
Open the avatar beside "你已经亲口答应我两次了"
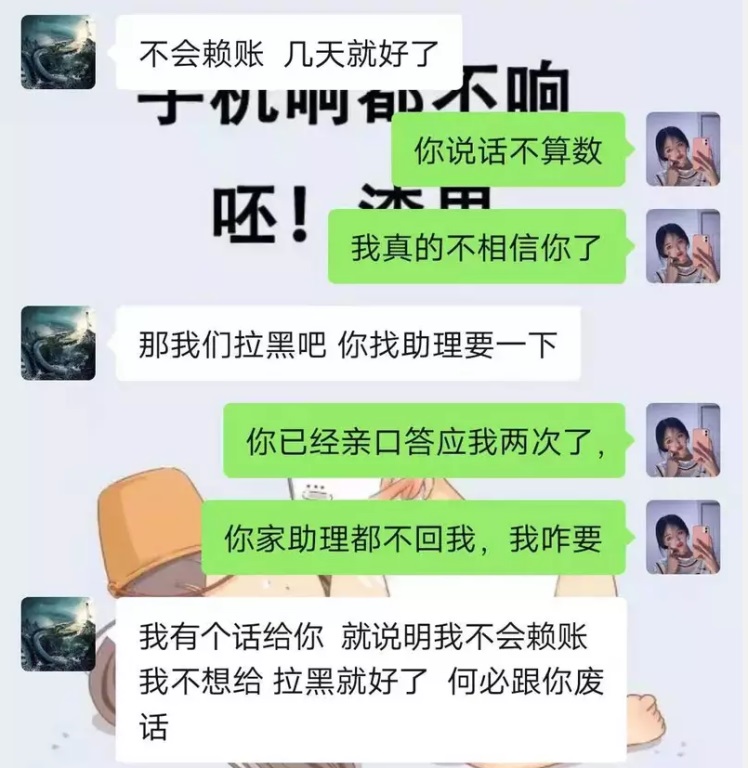685,440
